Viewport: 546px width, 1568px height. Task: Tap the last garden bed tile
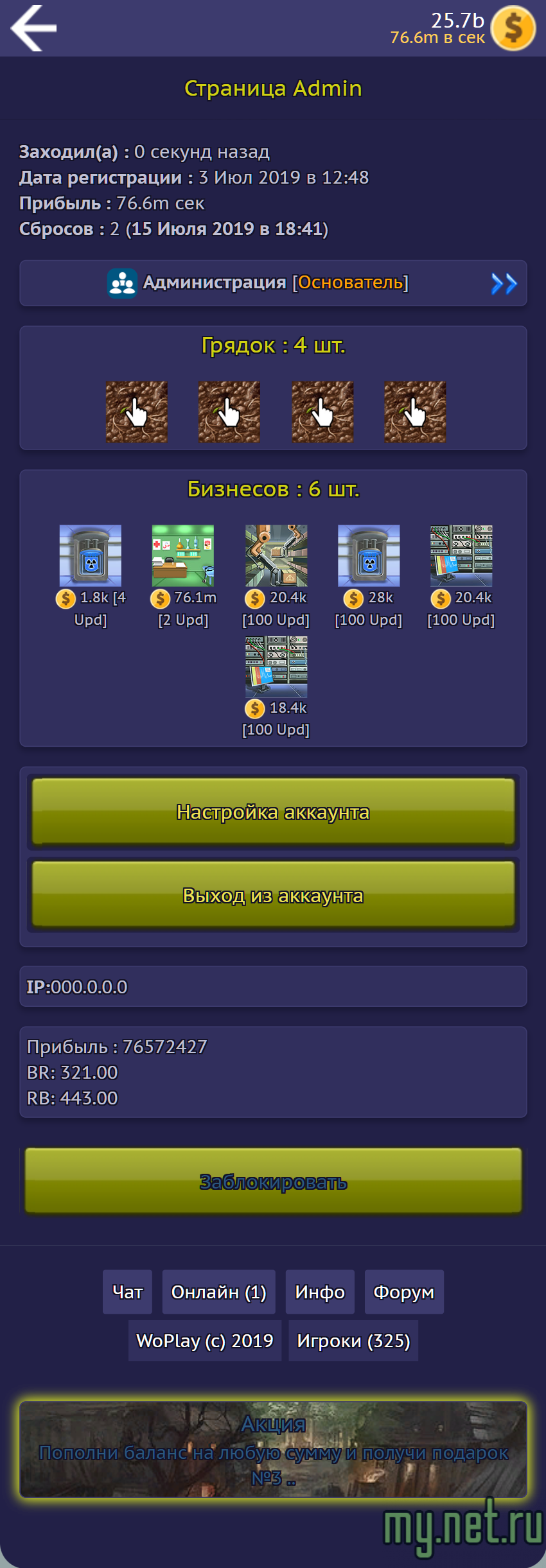click(414, 412)
